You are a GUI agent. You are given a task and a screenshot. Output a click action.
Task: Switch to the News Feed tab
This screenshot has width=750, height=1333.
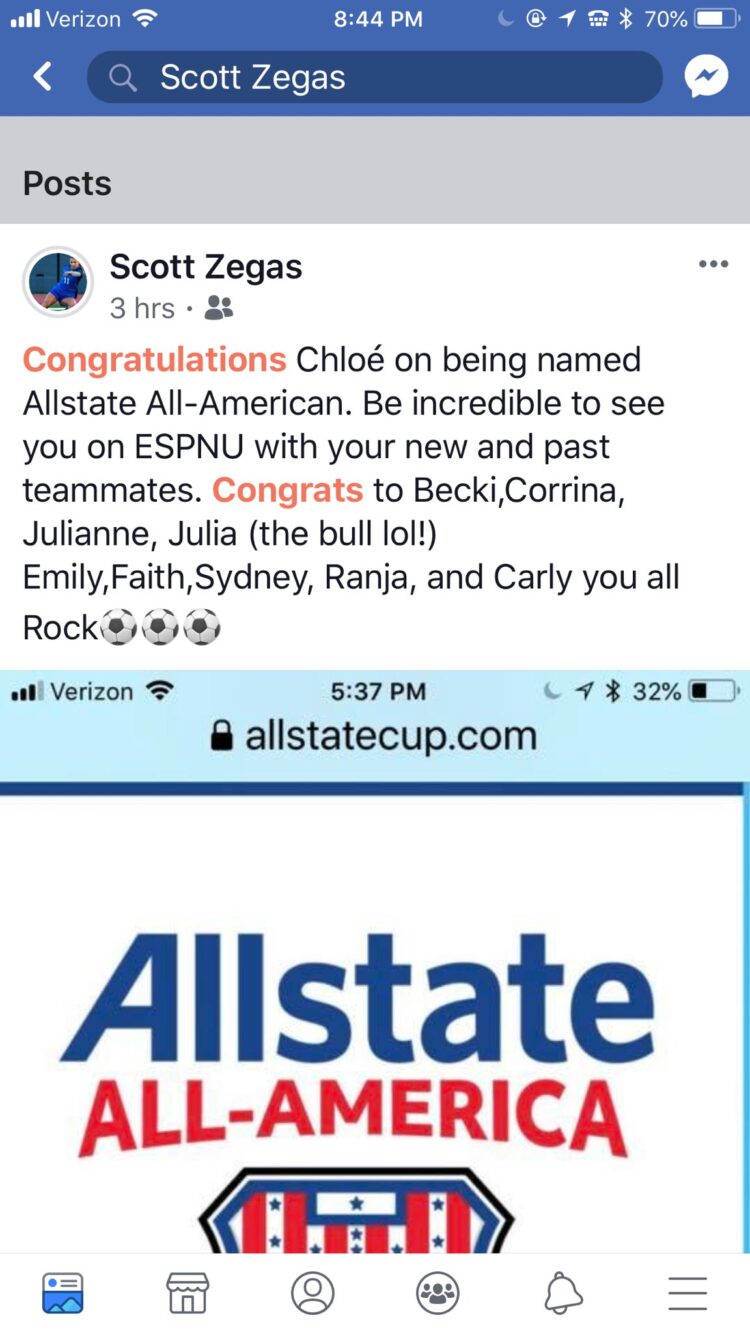62,1293
